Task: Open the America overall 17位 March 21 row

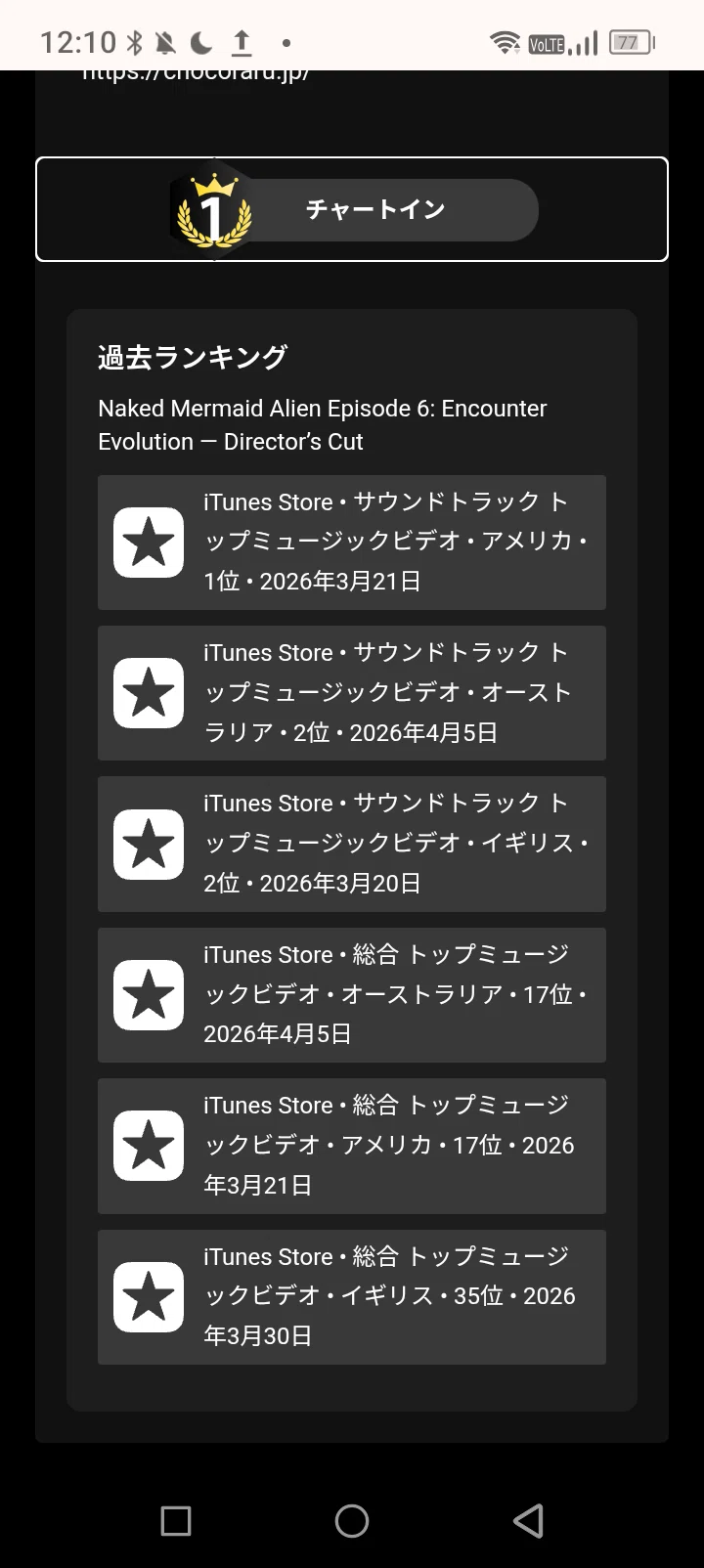Action: (x=352, y=1146)
